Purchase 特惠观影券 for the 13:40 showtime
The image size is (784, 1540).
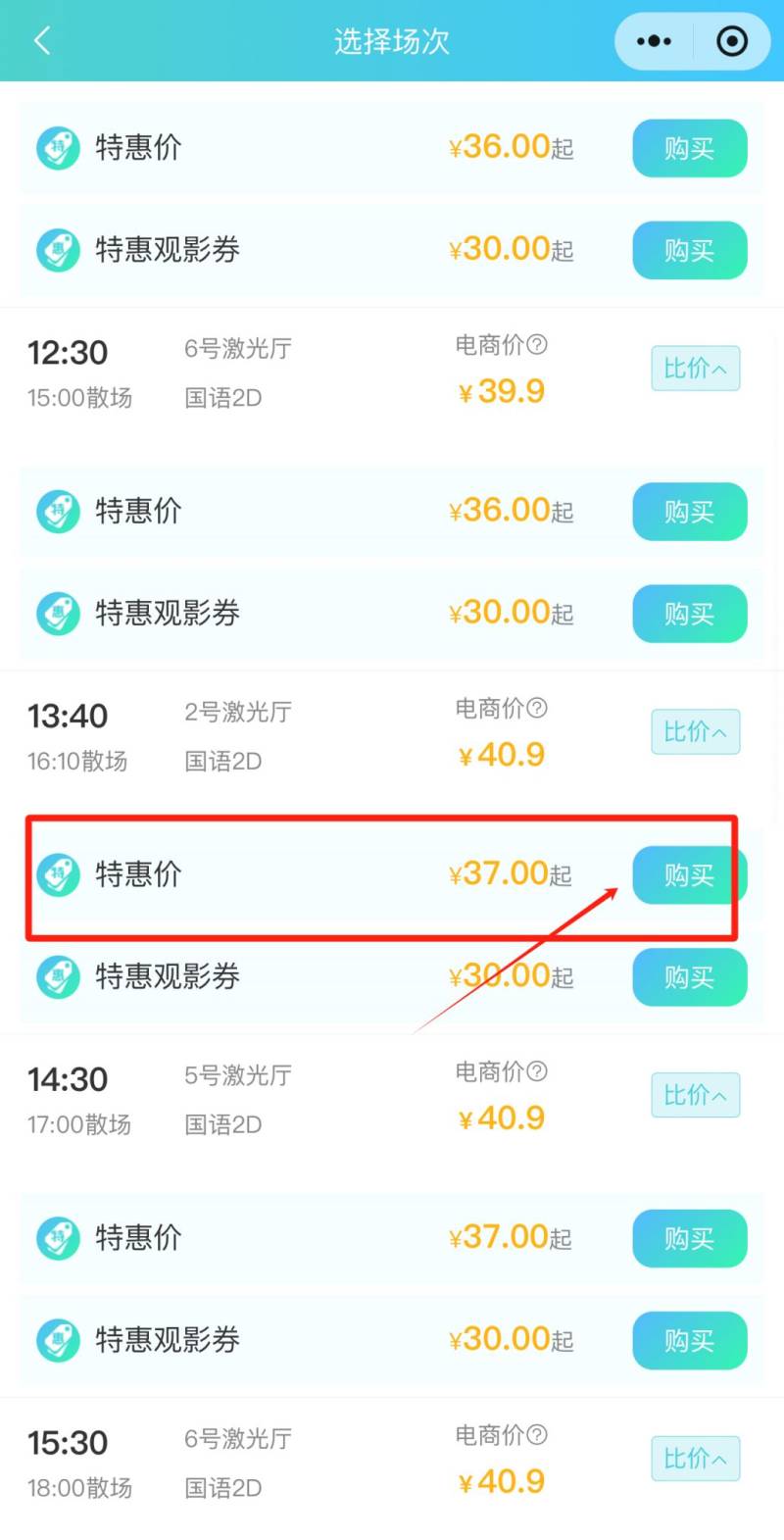click(x=689, y=977)
